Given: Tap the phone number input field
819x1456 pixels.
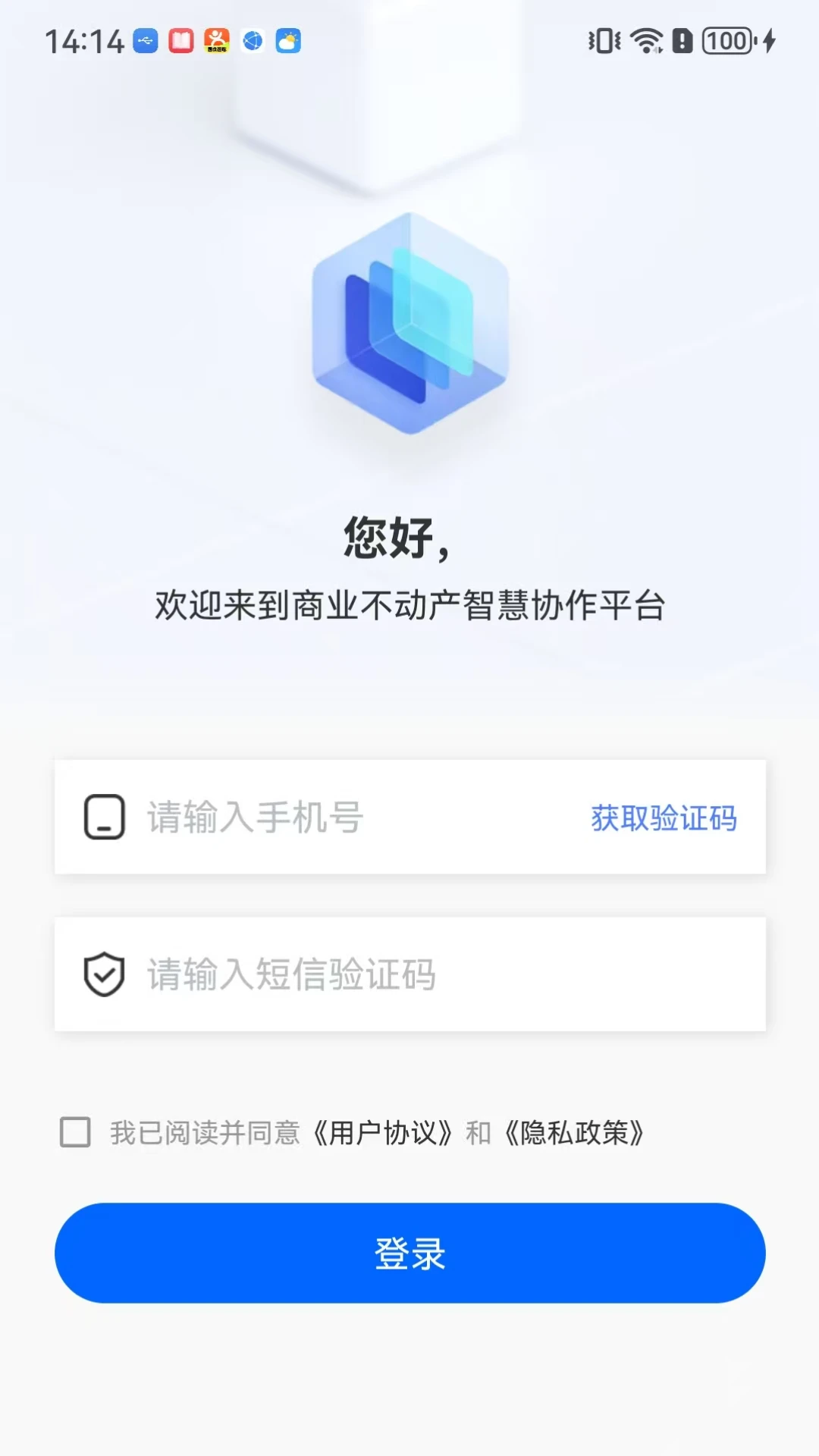Looking at the screenshot, I should (341, 817).
